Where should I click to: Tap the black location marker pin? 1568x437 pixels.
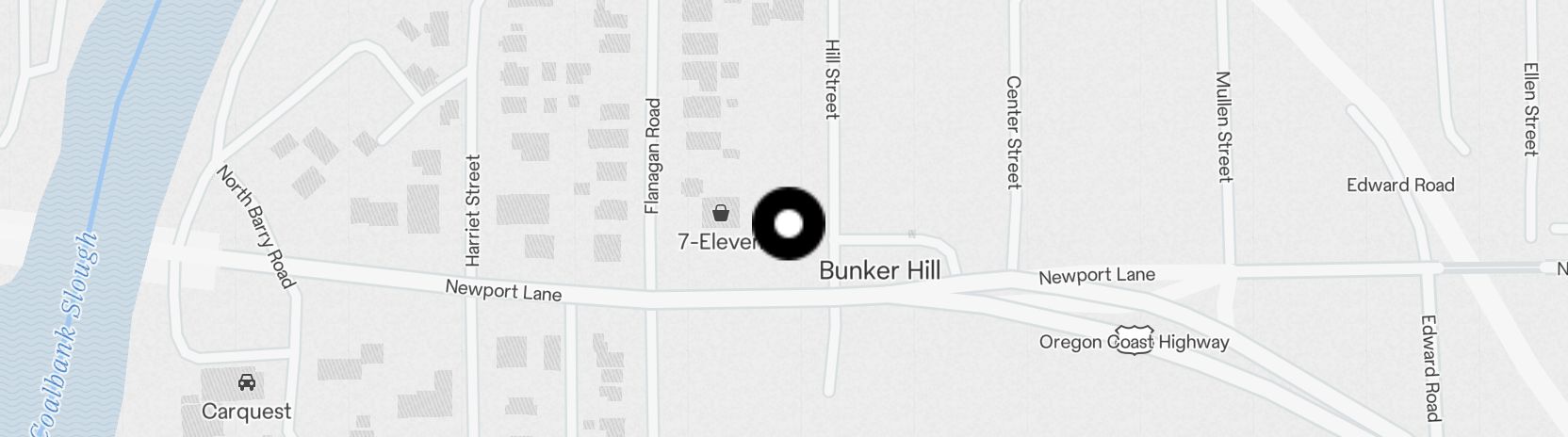tap(789, 224)
